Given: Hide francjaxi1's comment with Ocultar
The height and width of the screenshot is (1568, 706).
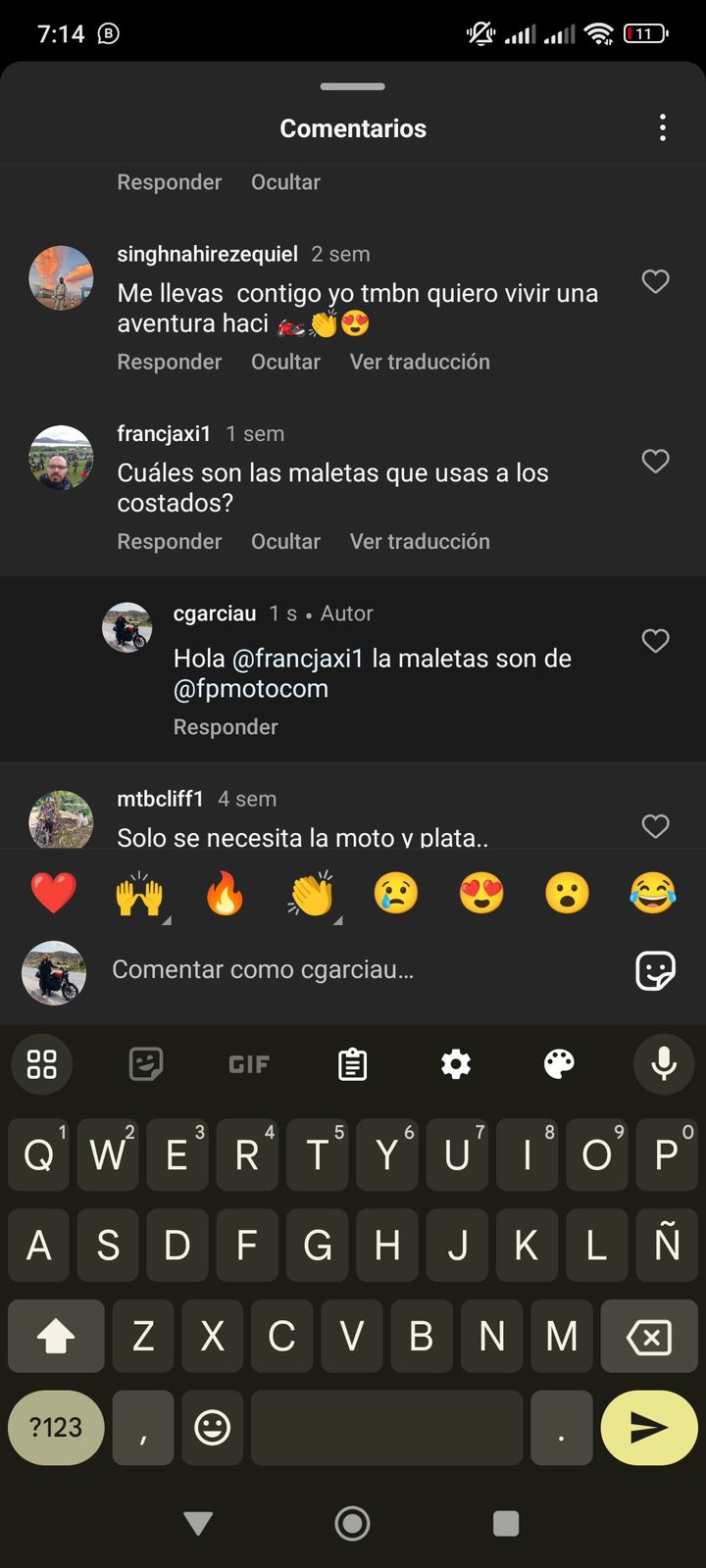Looking at the screenshot, I should [285, 541].
